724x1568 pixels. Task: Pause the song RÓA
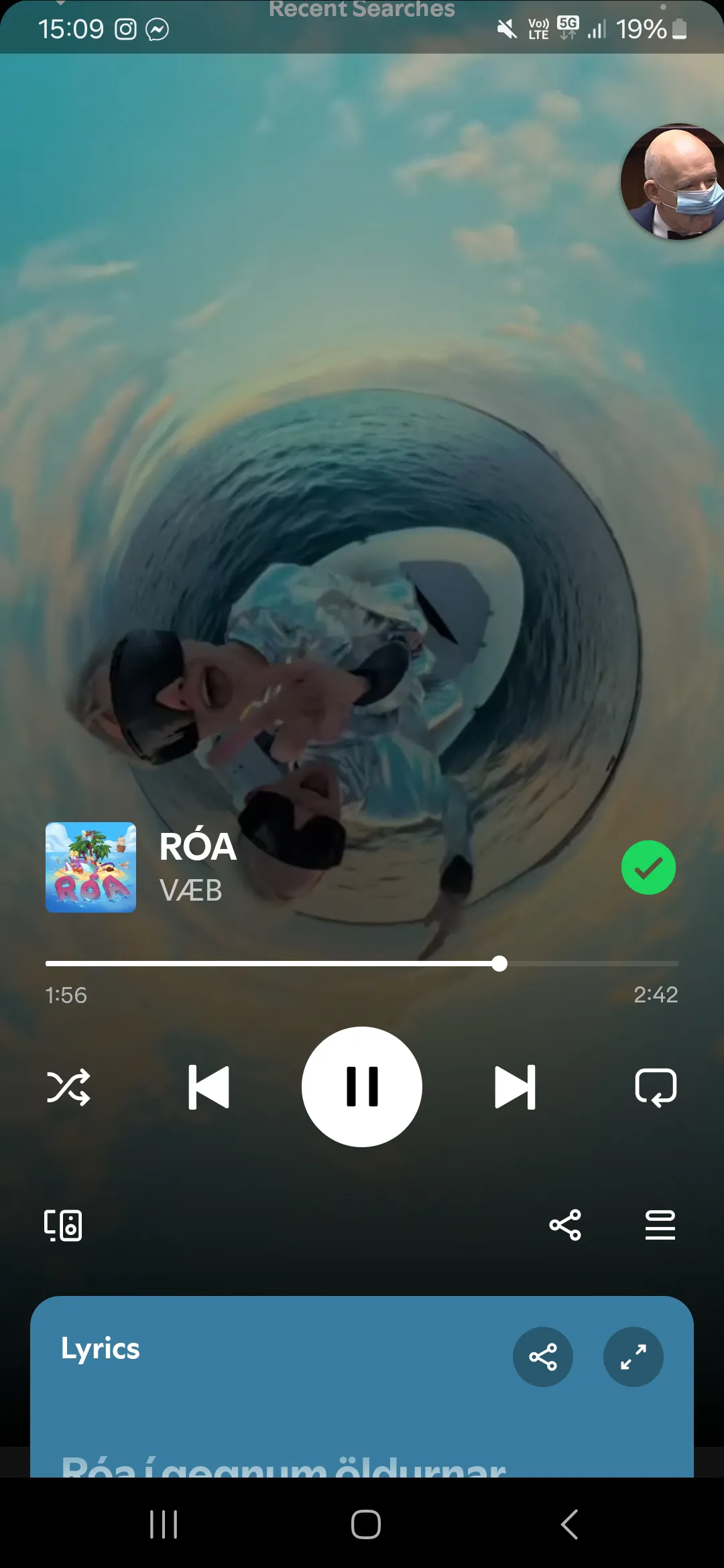tap(362, 1086)
